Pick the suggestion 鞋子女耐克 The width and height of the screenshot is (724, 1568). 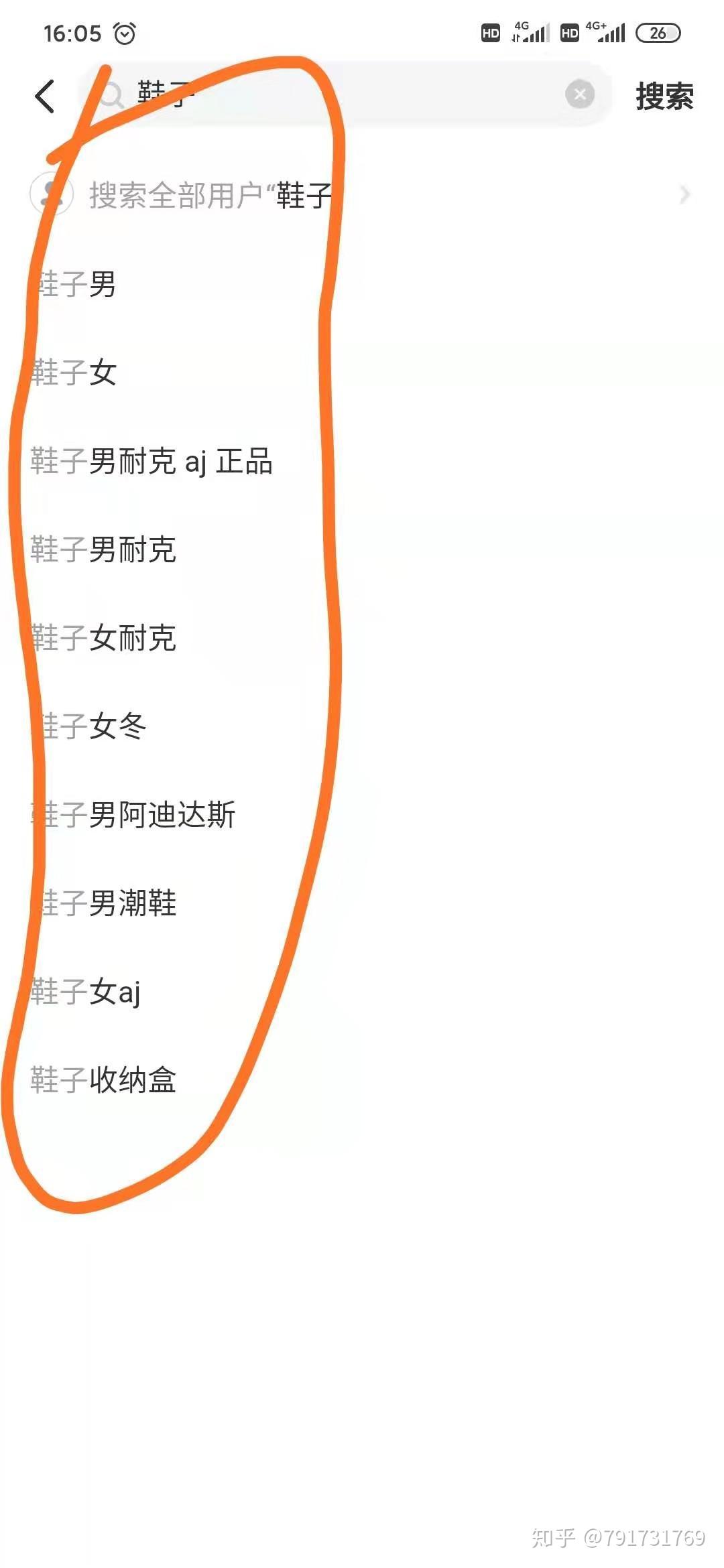pyautogui.click(x=104, y=638)
